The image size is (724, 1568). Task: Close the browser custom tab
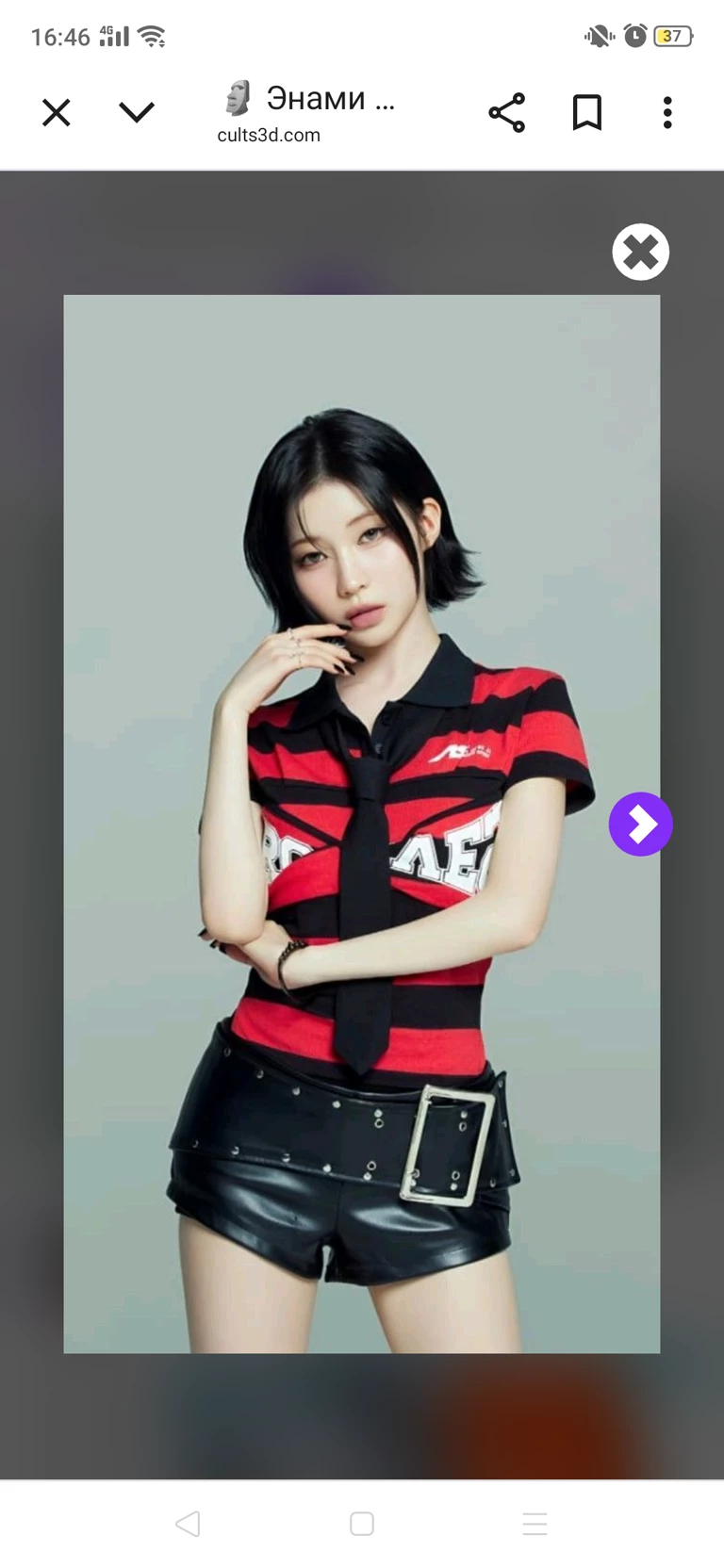(57, 113)
